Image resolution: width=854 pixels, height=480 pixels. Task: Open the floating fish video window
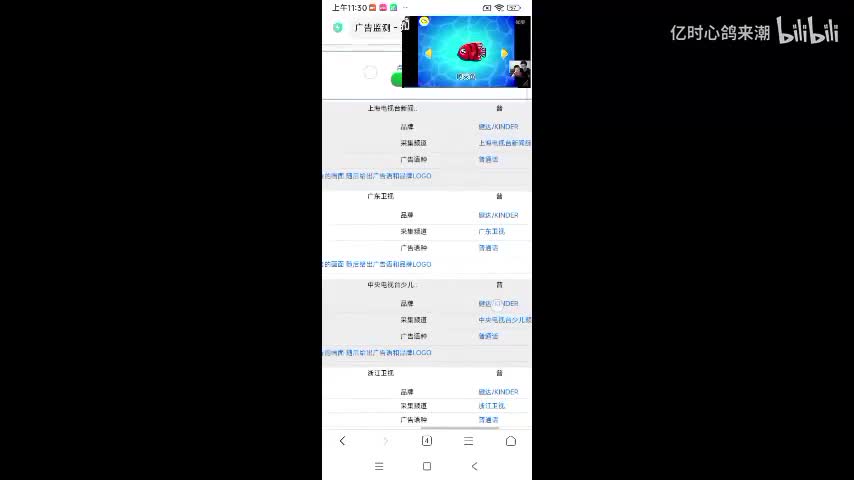pyautogui.click(x=466, y=52)
